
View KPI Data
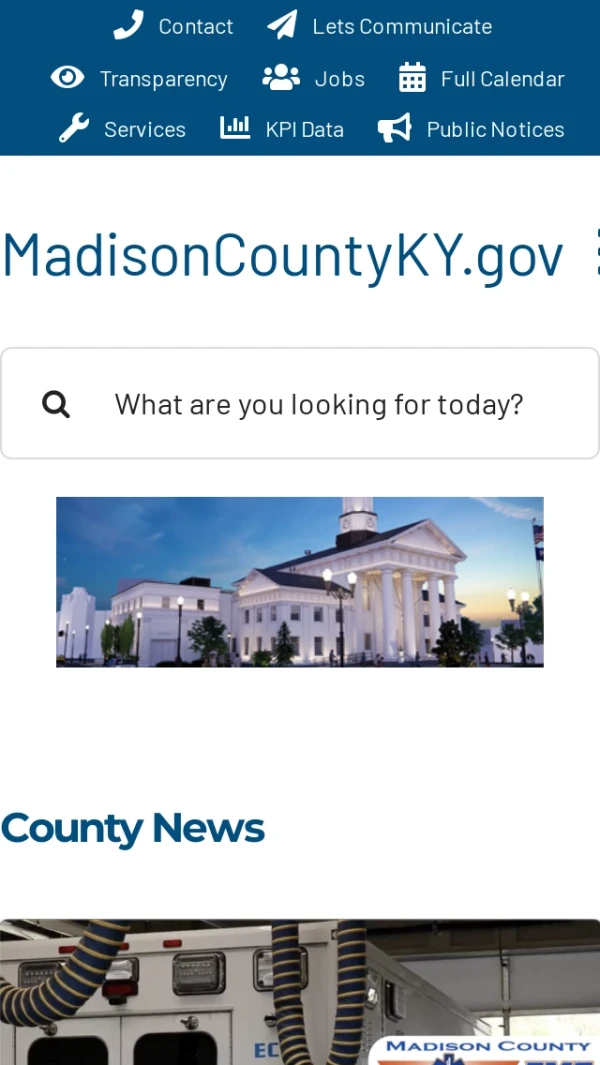point(282,129)
